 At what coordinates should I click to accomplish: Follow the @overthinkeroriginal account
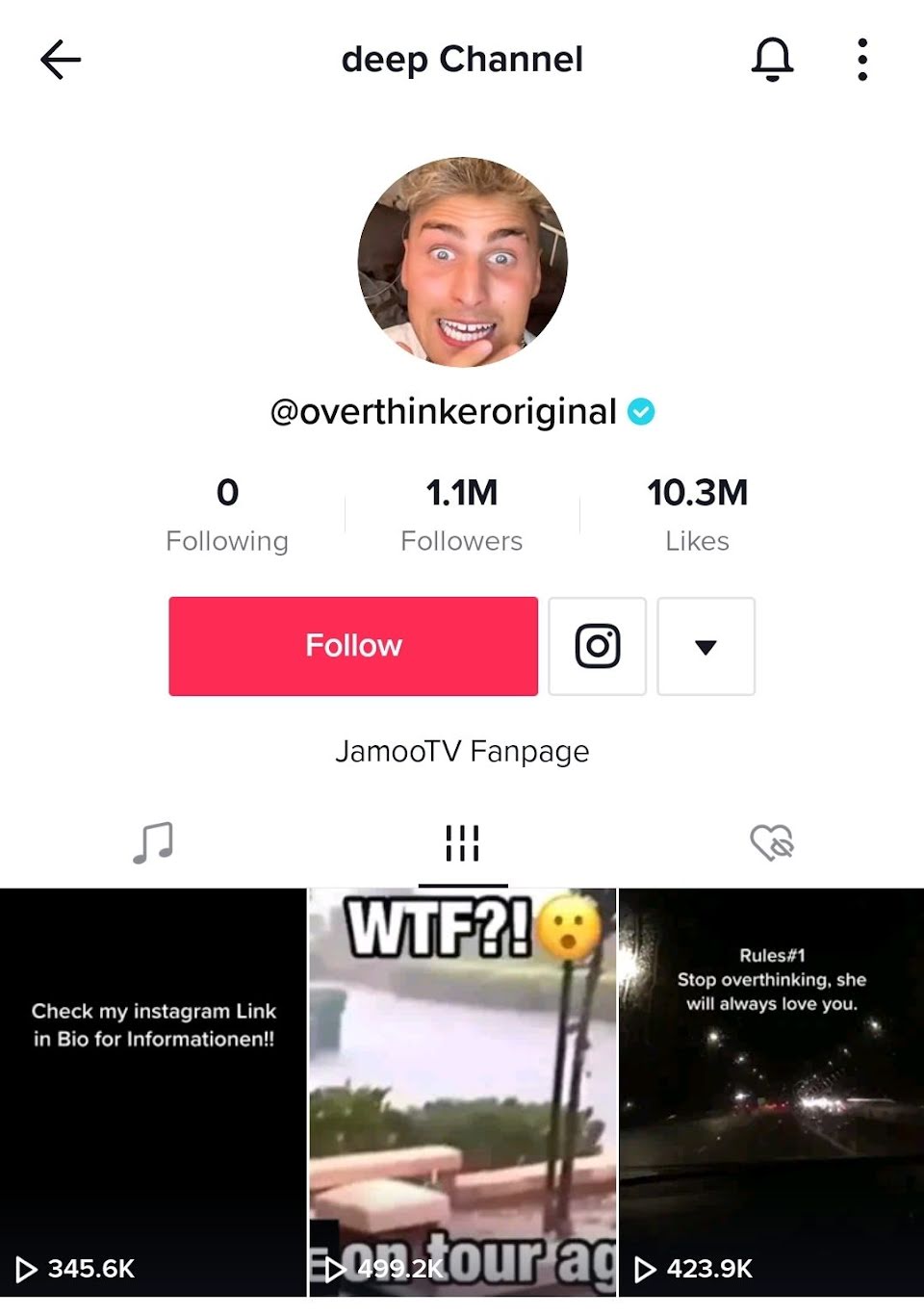(x=353, y=646)
